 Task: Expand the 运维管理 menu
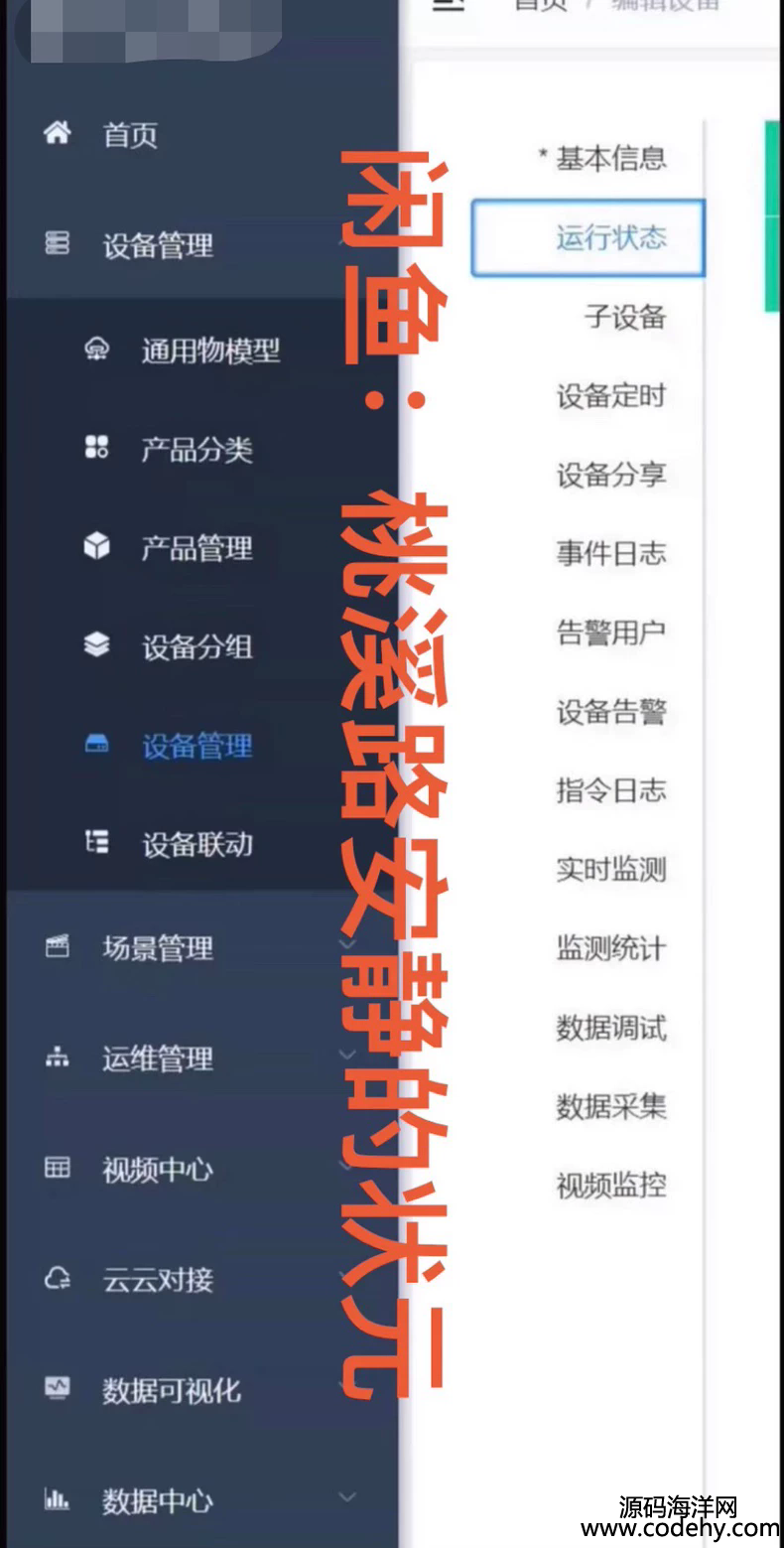coord(158,1058)
